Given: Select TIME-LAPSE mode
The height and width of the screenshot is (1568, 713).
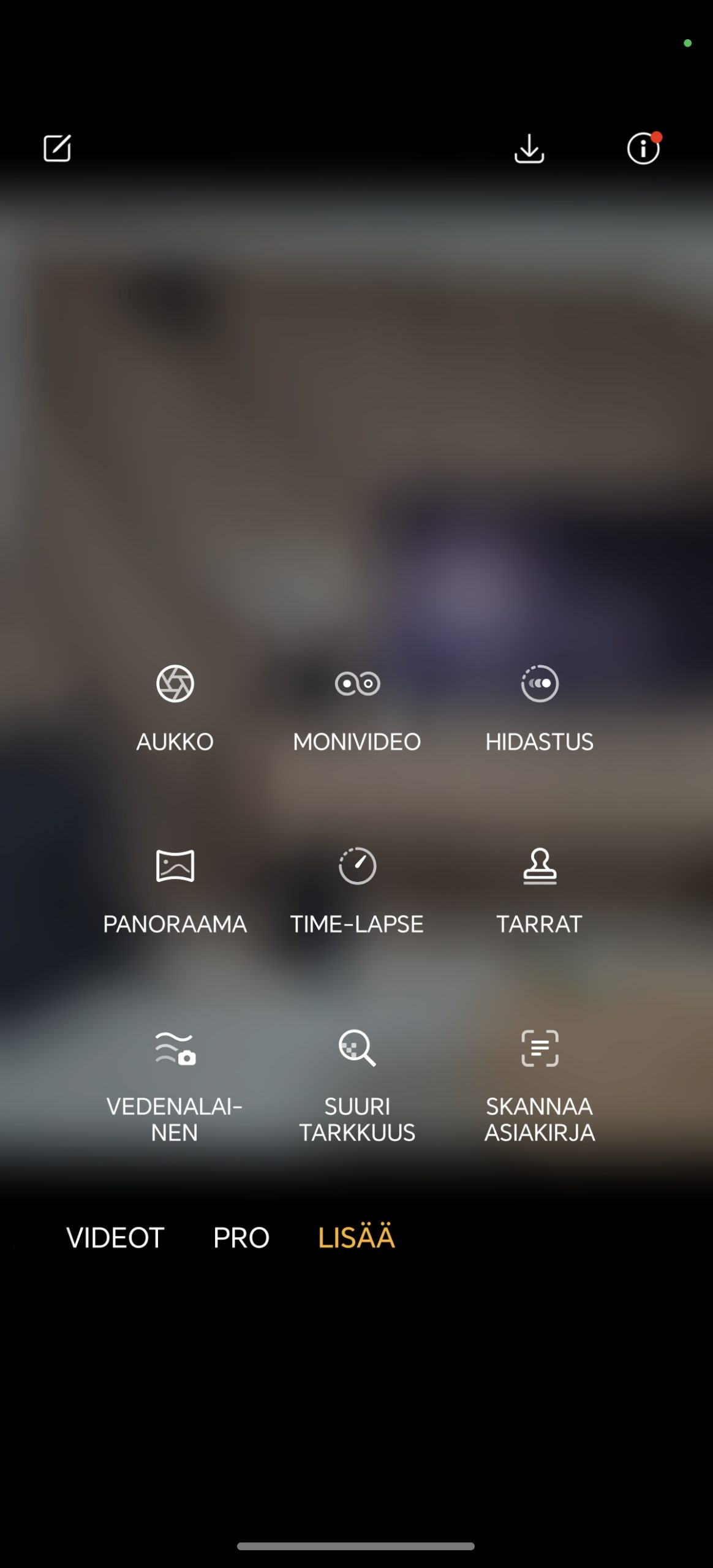Looking at the screenshot, I should [x=357, y=890].
